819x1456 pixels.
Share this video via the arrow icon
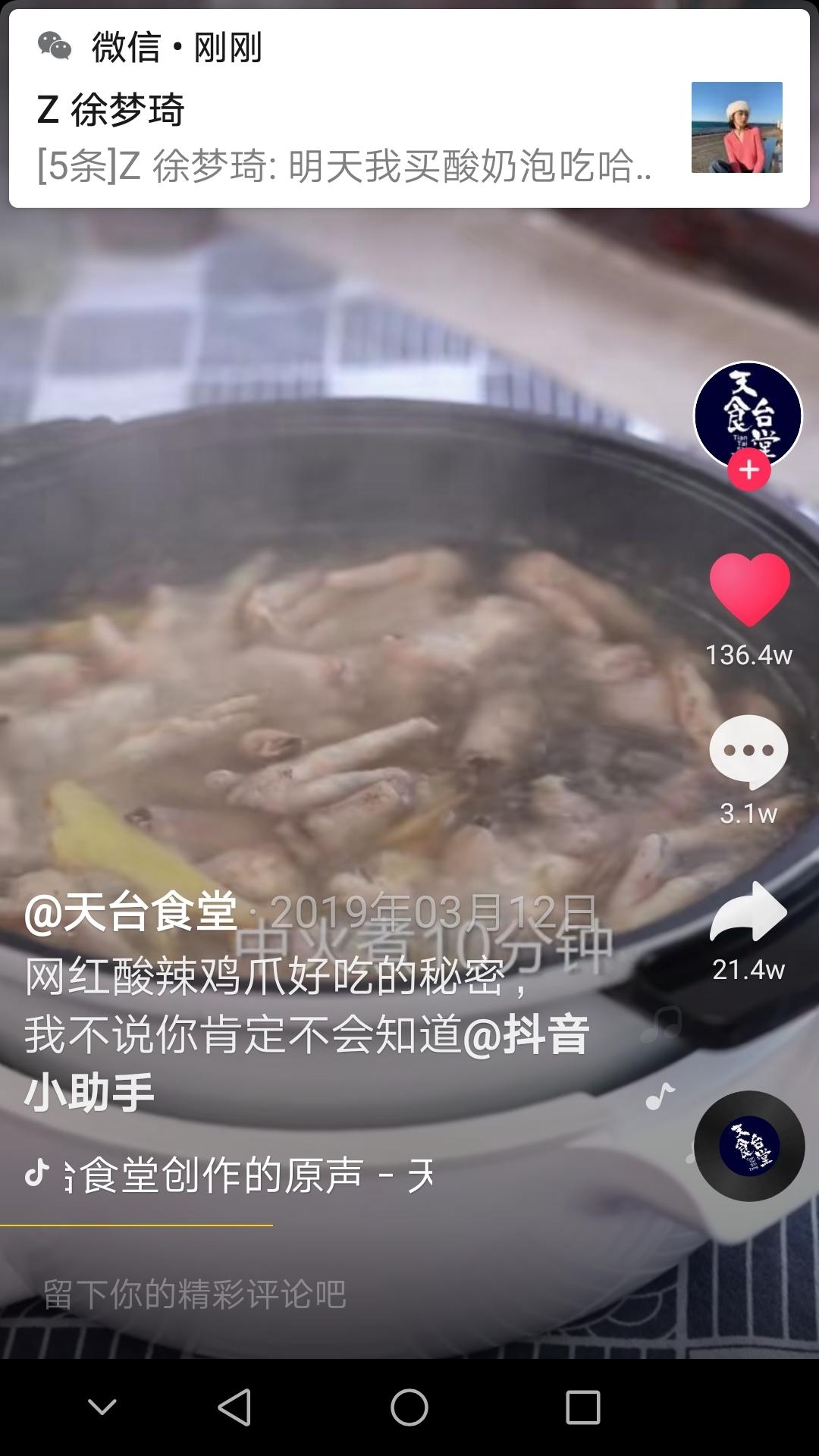click(x=748, y=912)
